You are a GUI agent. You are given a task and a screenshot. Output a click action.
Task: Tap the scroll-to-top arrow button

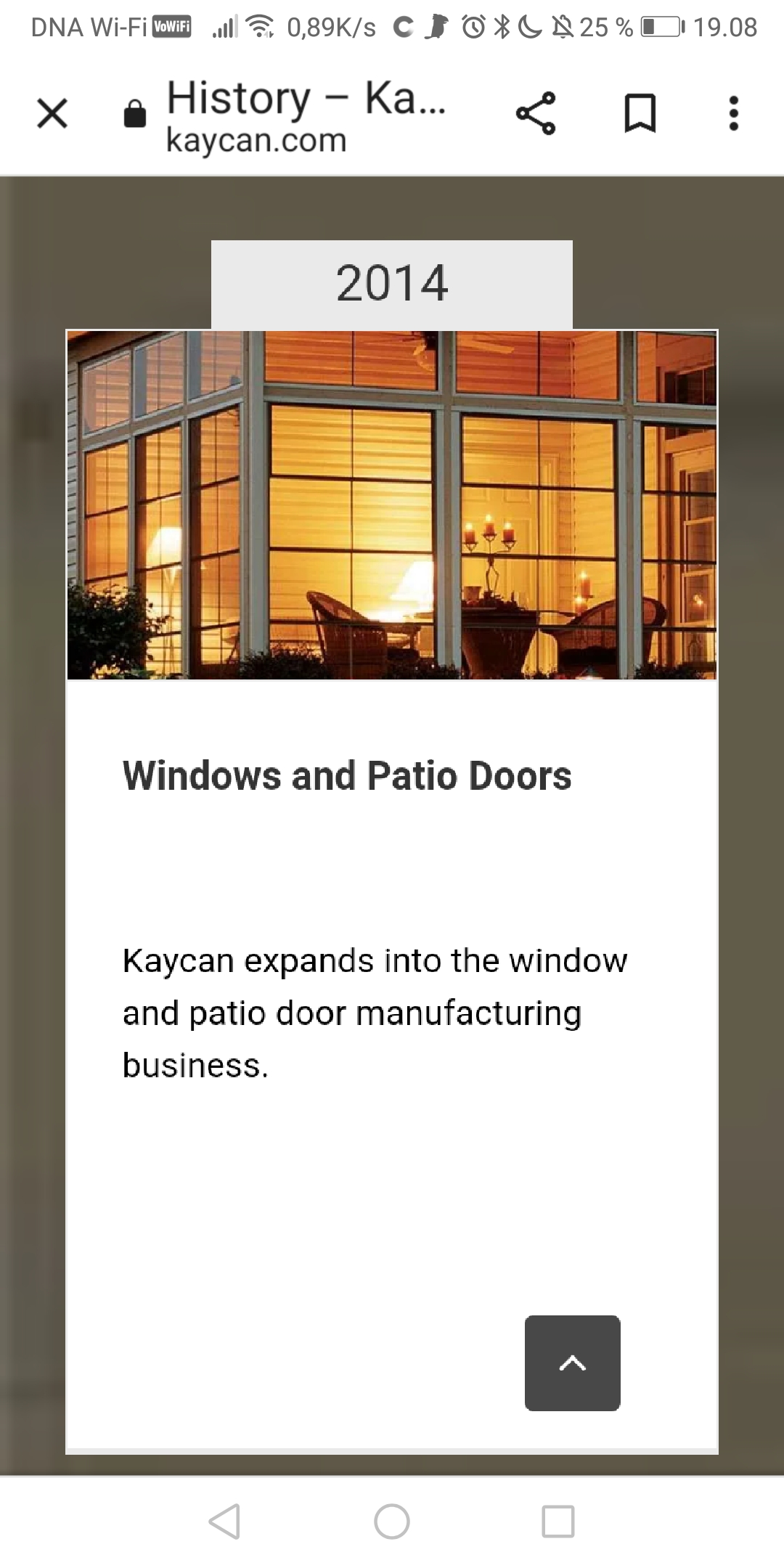pos(572,1363)
